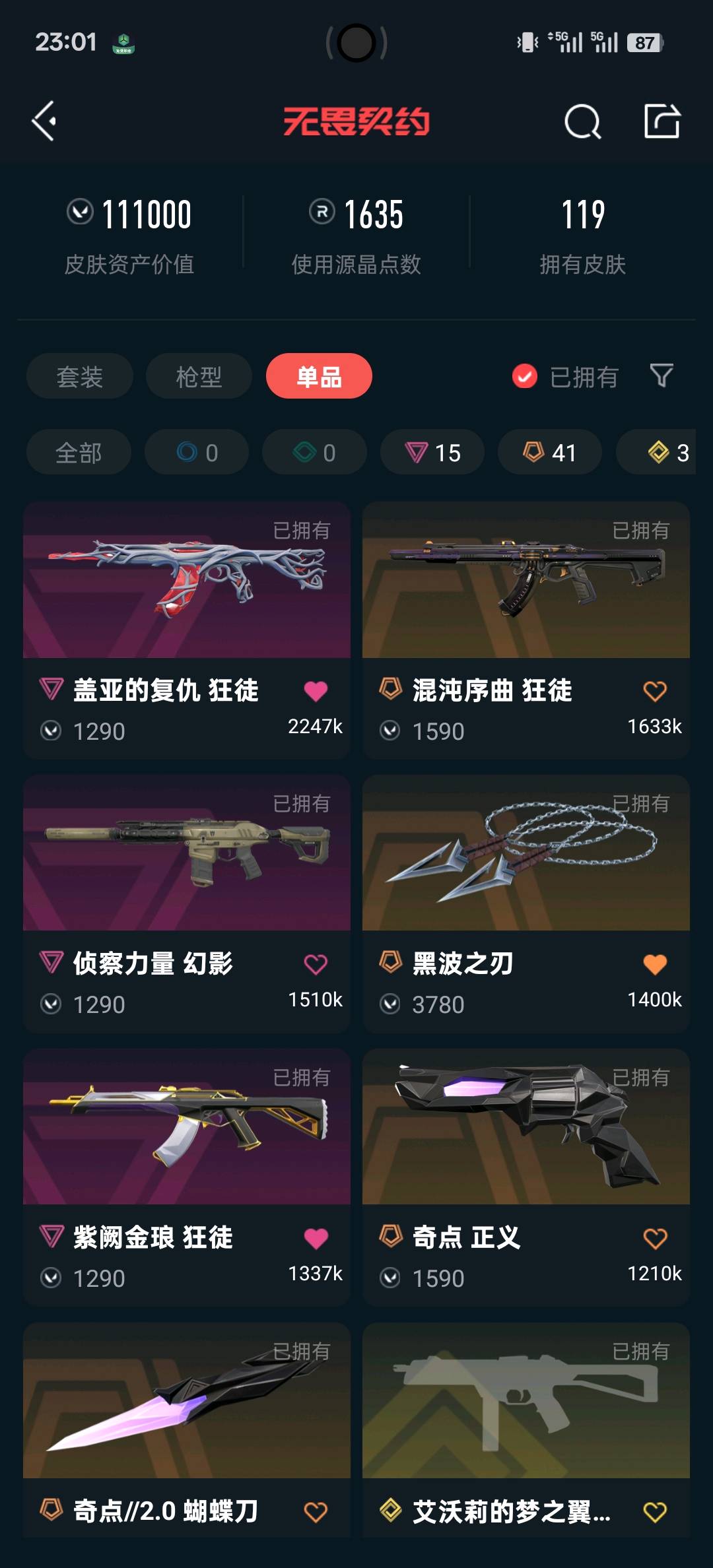The image size is (713, 1568).
Task: Go back using the top-left arrow
Action: tap(44, 121)
